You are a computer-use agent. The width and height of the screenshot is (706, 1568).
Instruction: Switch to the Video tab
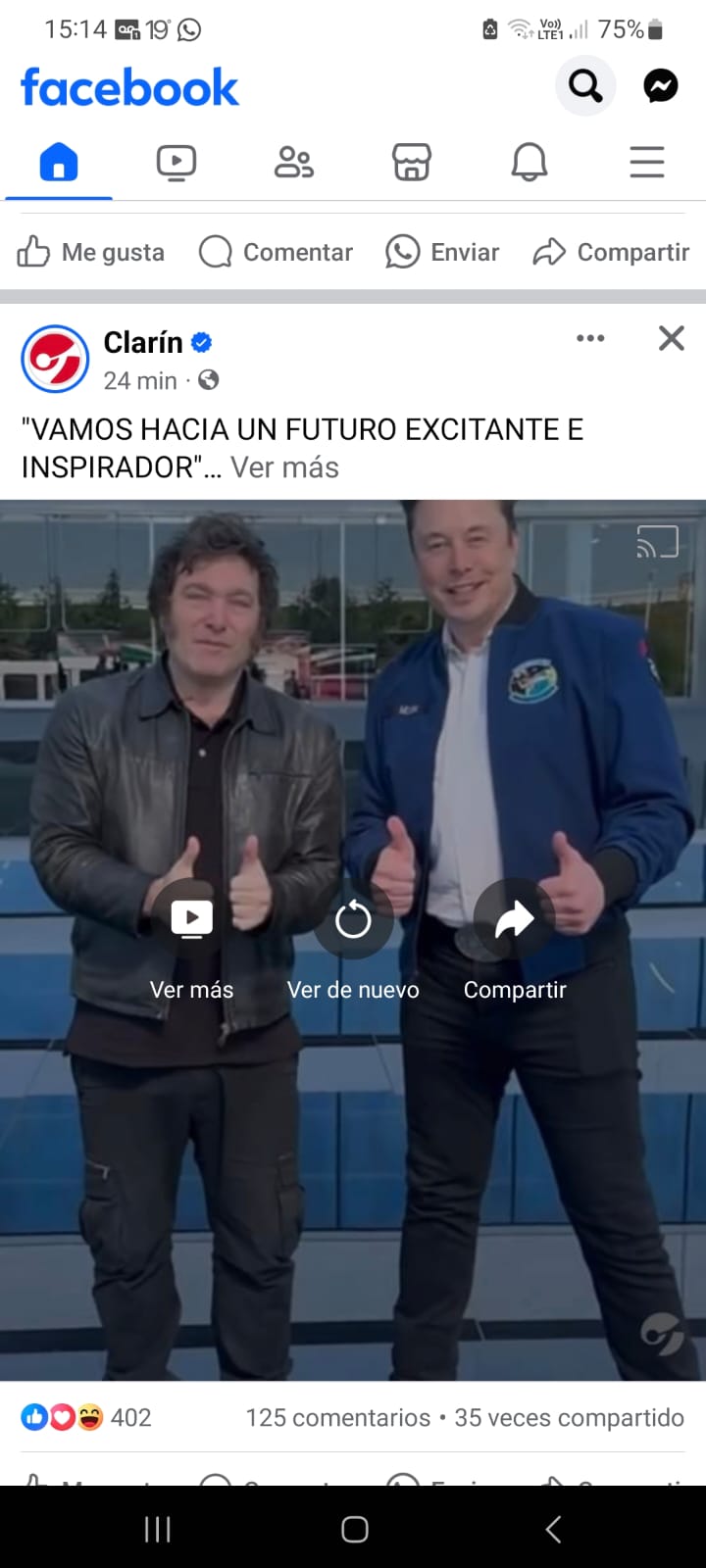176,162
